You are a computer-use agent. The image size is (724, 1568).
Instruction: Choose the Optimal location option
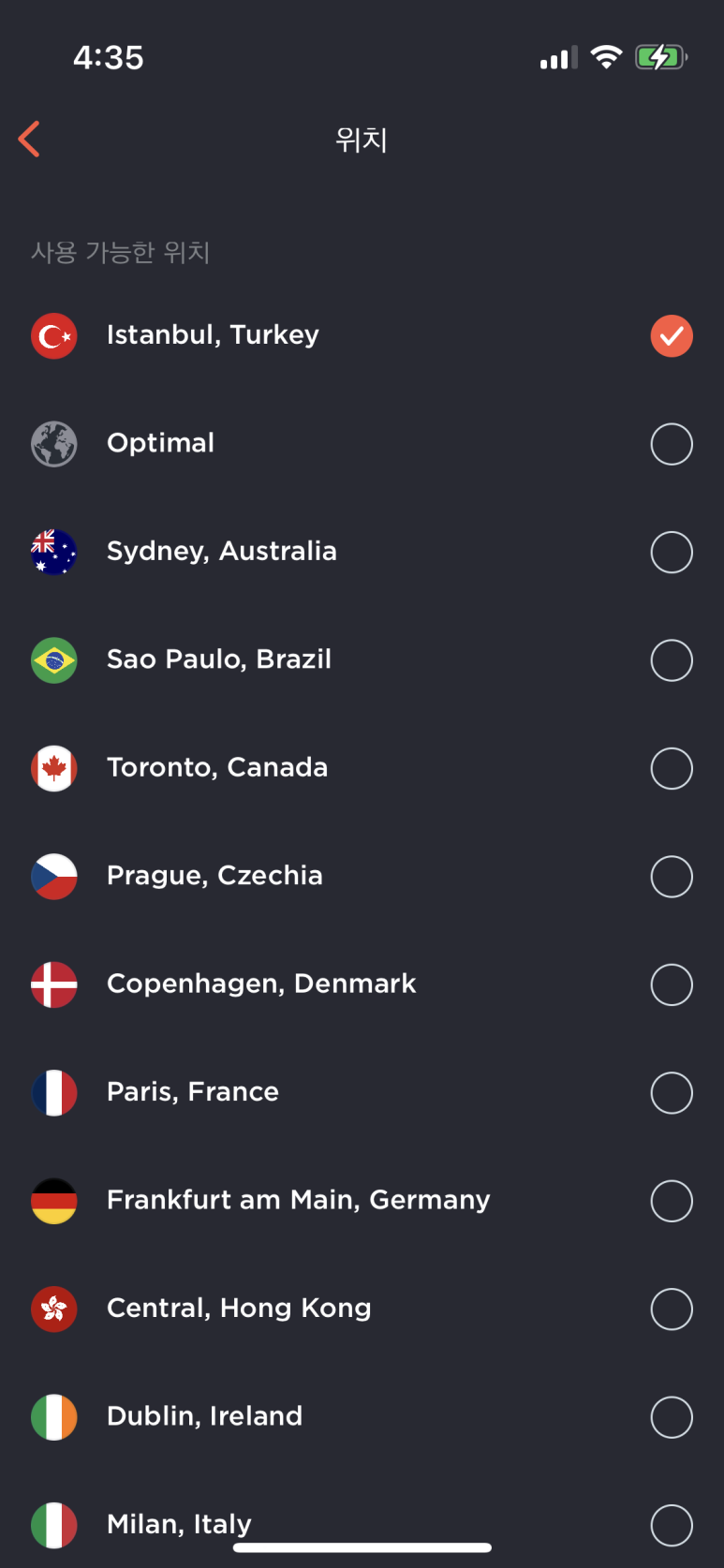tap(362, 444)
